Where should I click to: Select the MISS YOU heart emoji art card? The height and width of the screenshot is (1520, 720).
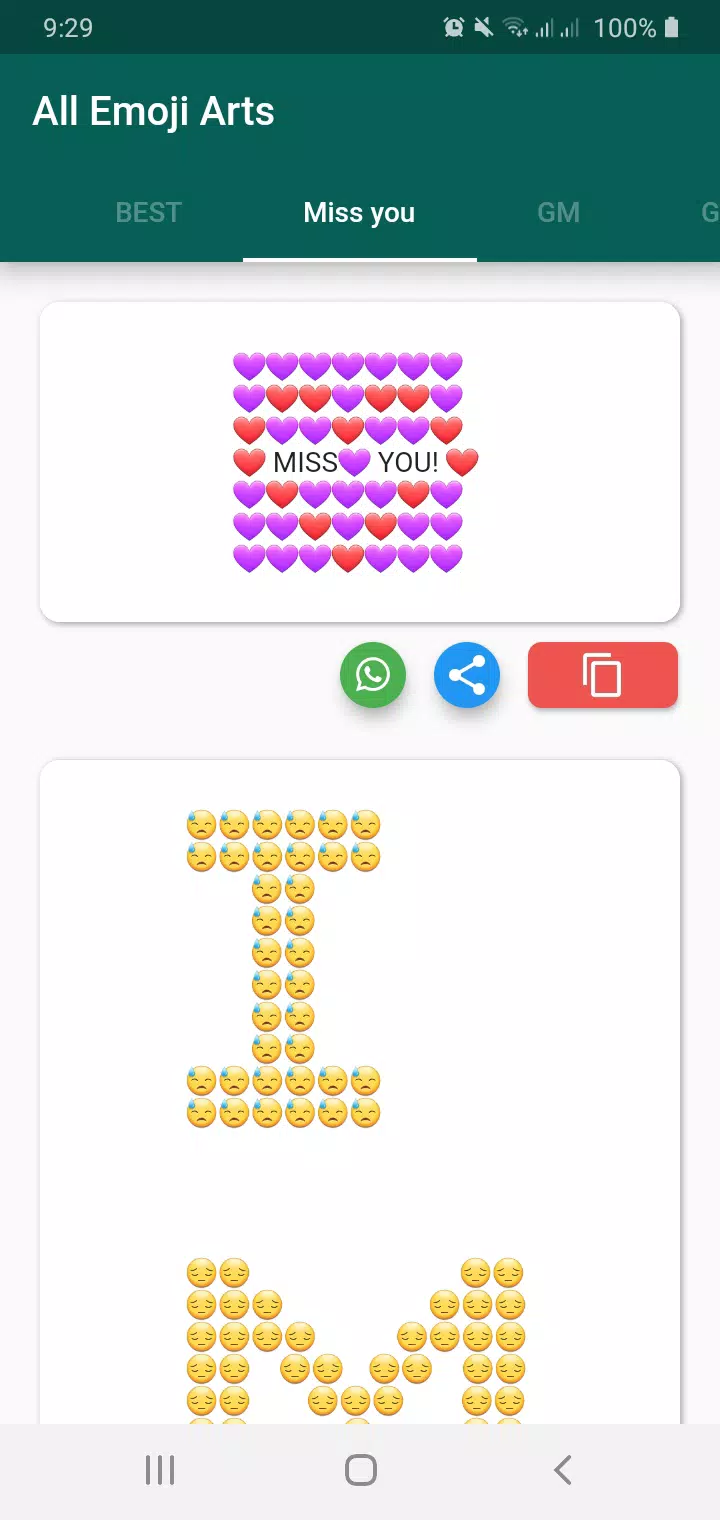(x=360, y=460)
